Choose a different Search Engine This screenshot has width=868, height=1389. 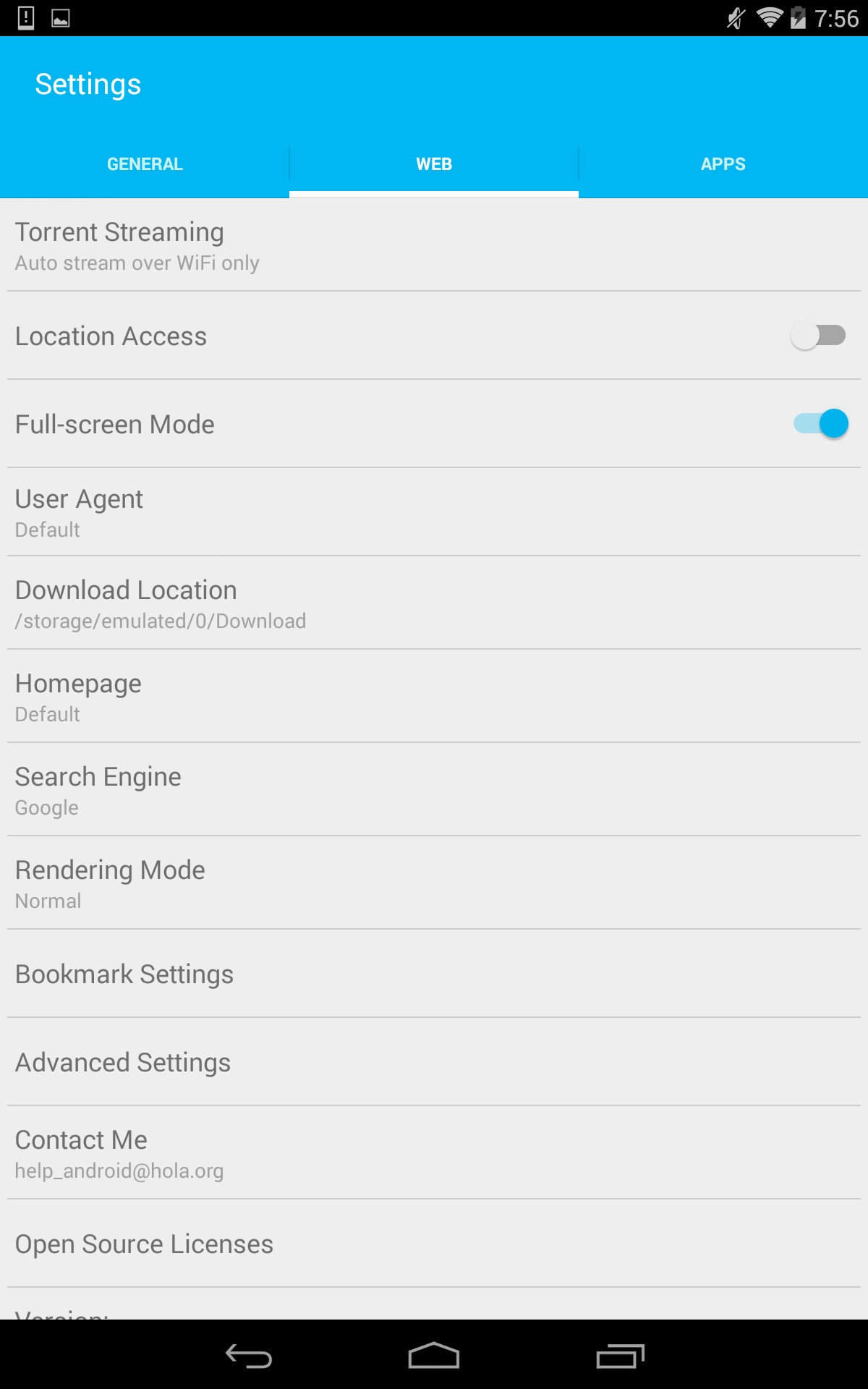coord(434,790)
